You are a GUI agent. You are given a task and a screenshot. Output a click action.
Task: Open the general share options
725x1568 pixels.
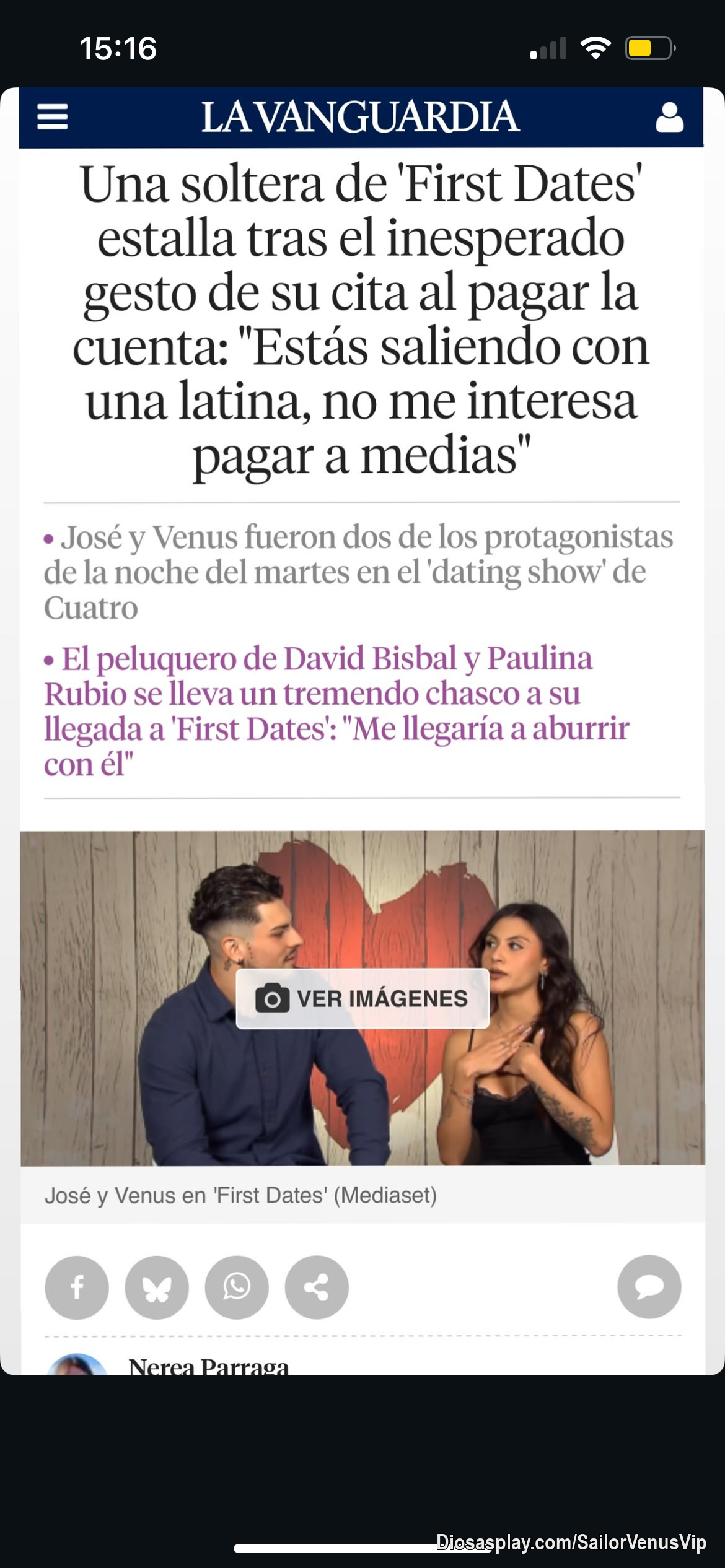pyautogui.click(x=317, y=1287)
